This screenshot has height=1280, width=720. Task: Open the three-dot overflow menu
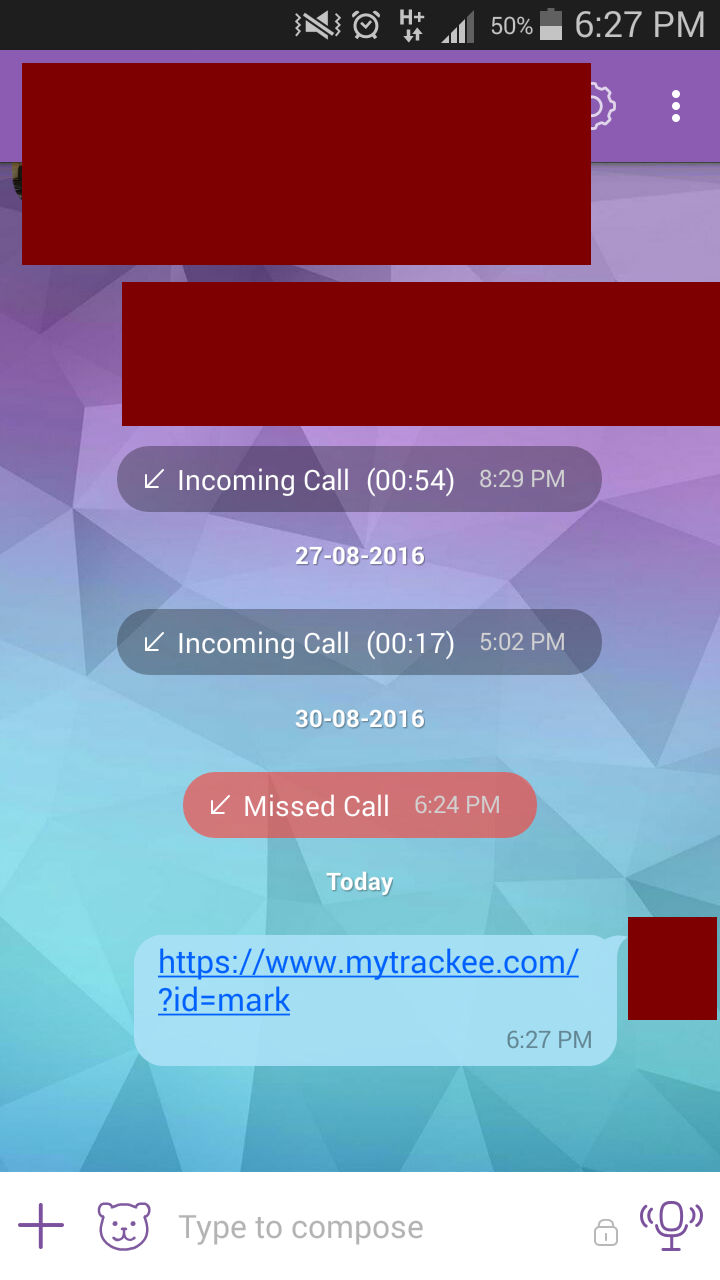coord(676,106)
